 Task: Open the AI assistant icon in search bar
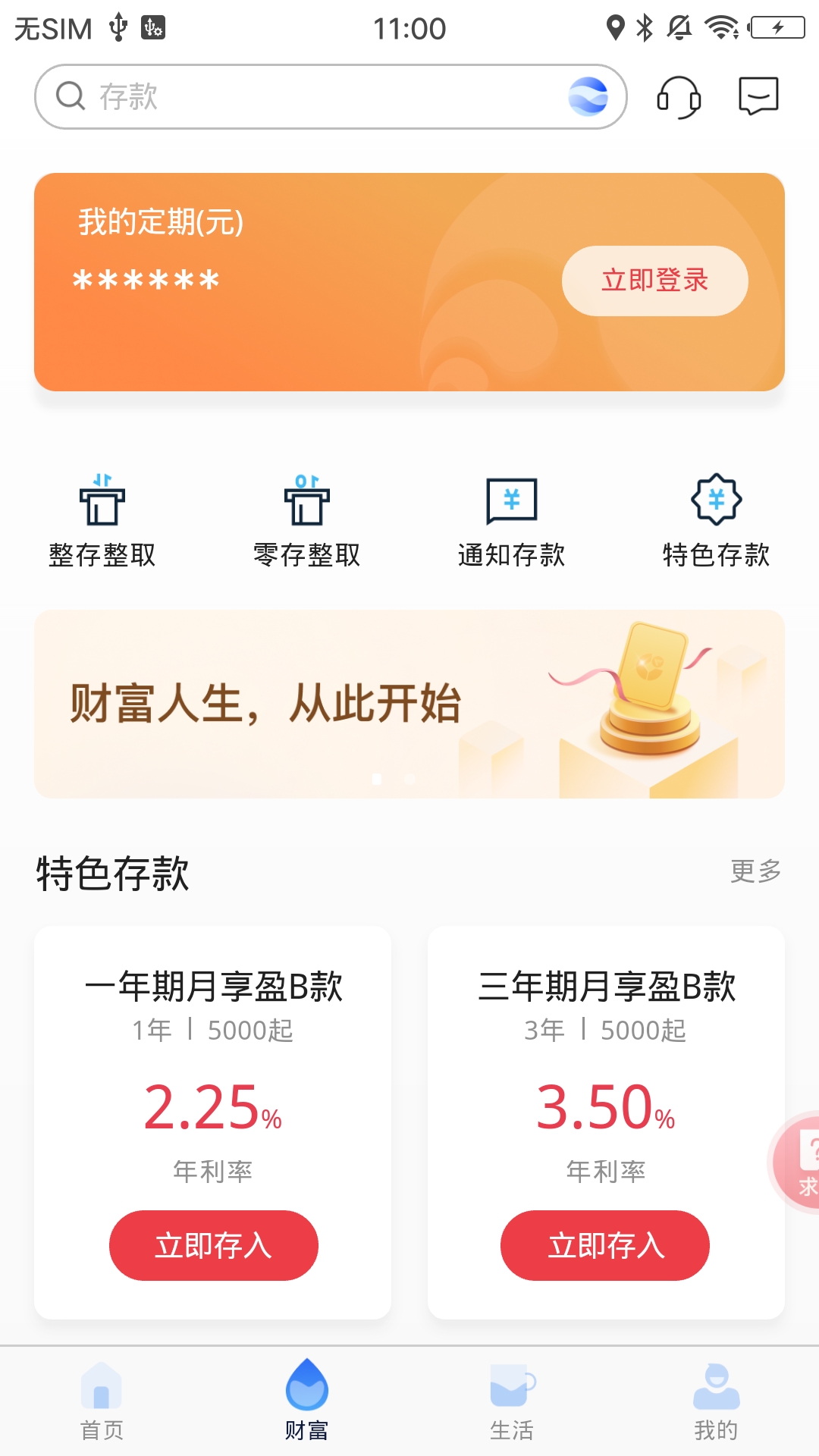588,97
